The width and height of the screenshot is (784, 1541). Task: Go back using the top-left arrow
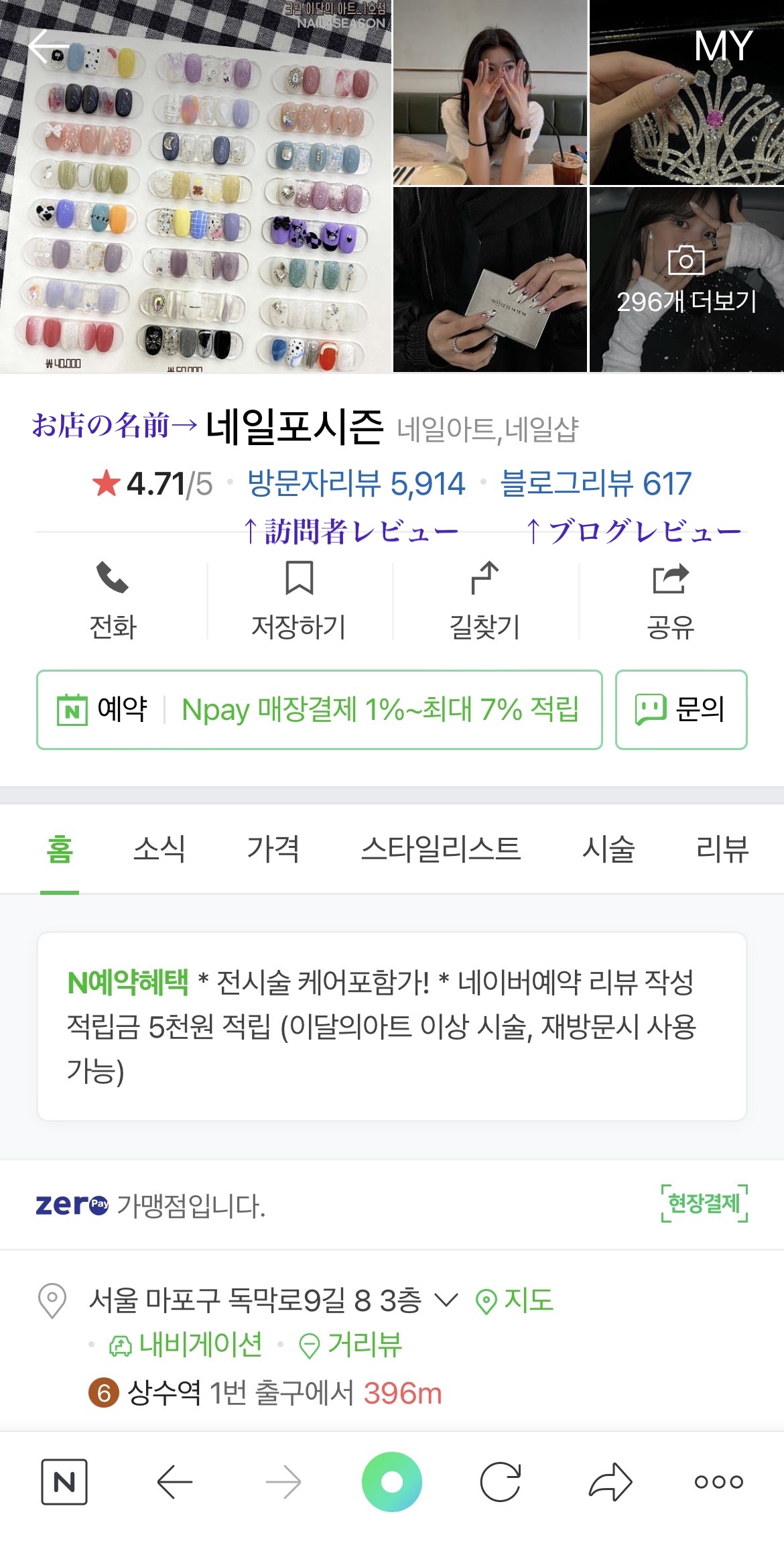click(48, 47)
